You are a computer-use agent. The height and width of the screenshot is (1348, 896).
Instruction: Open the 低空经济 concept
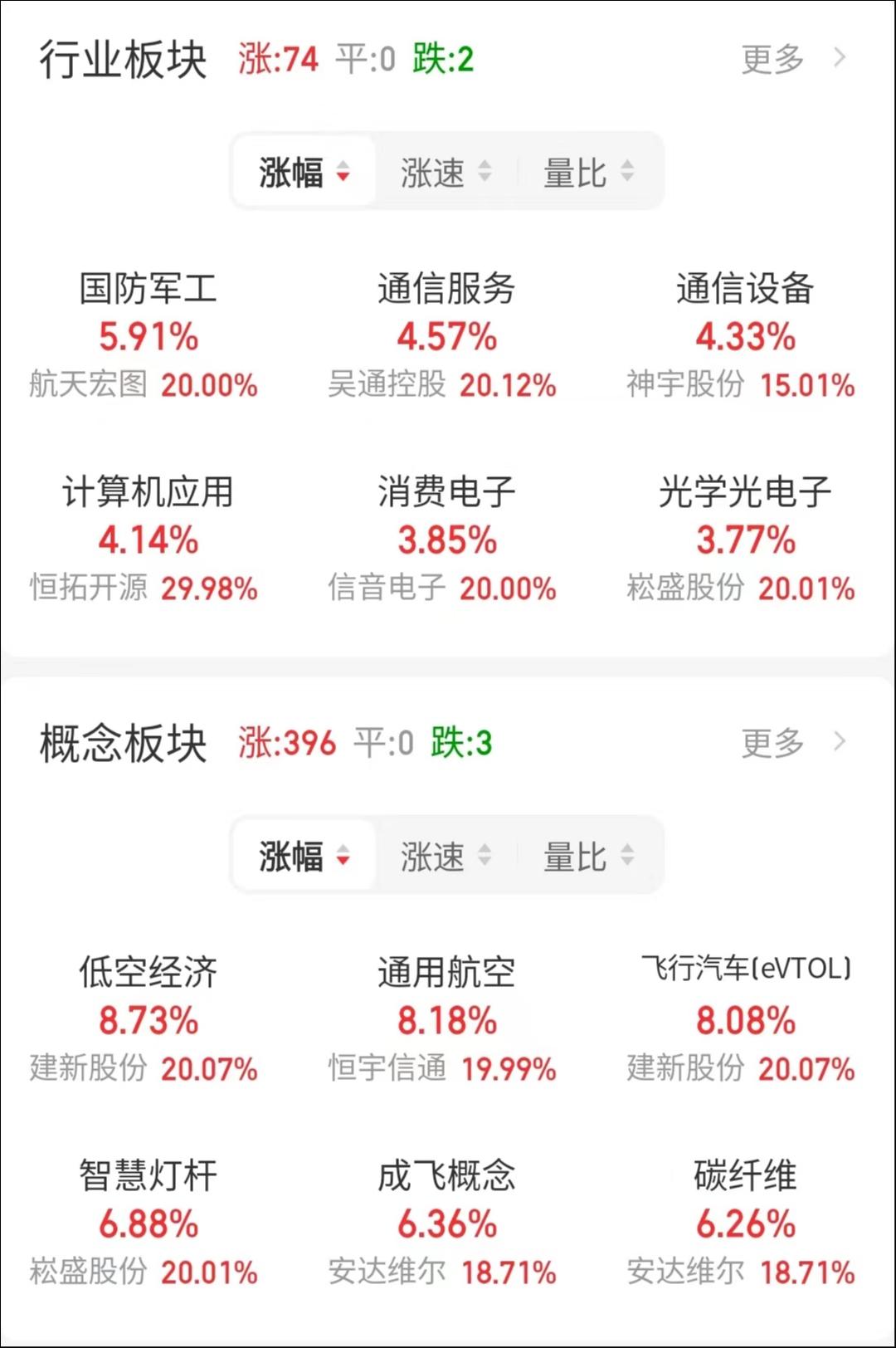point(148,1018)
